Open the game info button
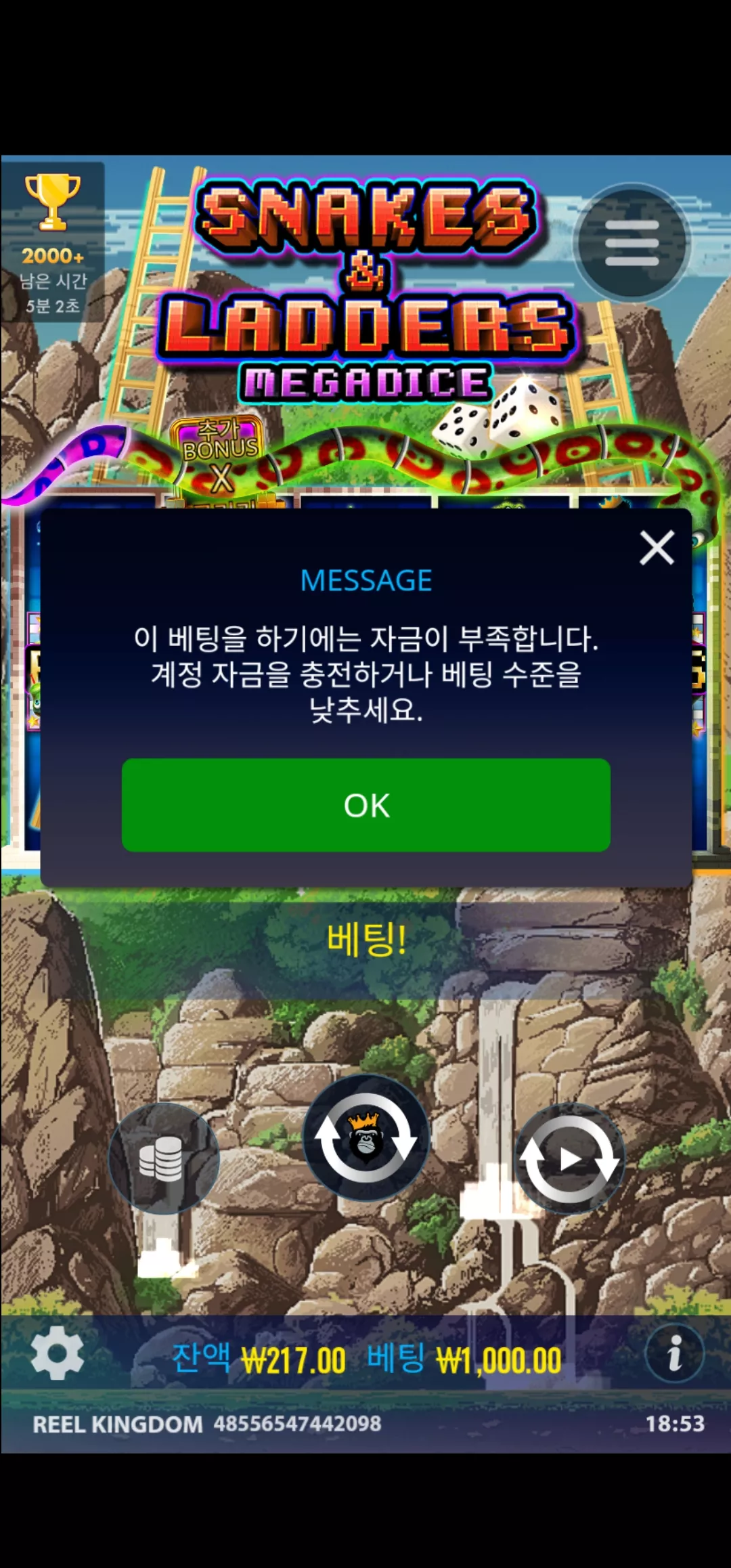Viewport: 731px width, 1568px height. coord(675,1353)
